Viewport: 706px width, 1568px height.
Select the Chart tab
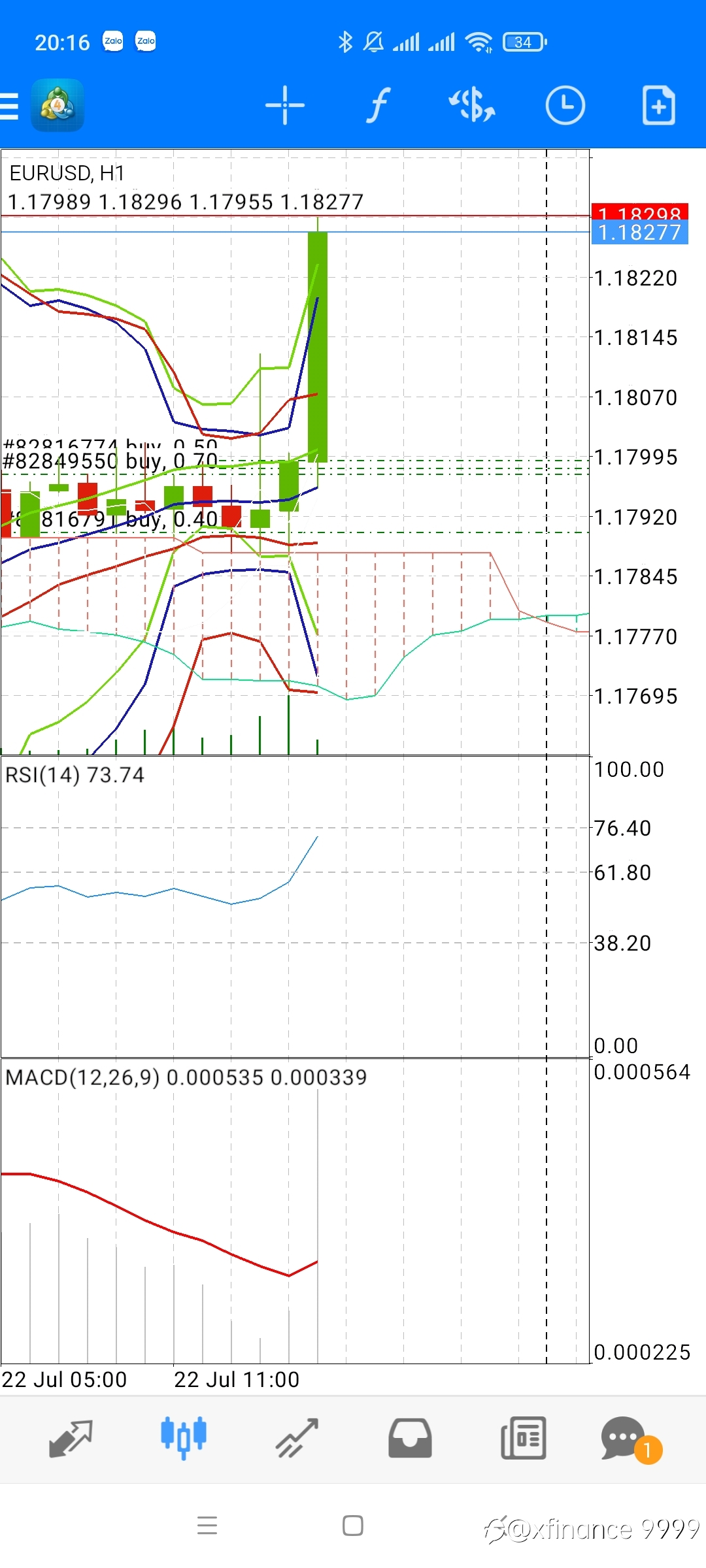[x=184, y=1438]
